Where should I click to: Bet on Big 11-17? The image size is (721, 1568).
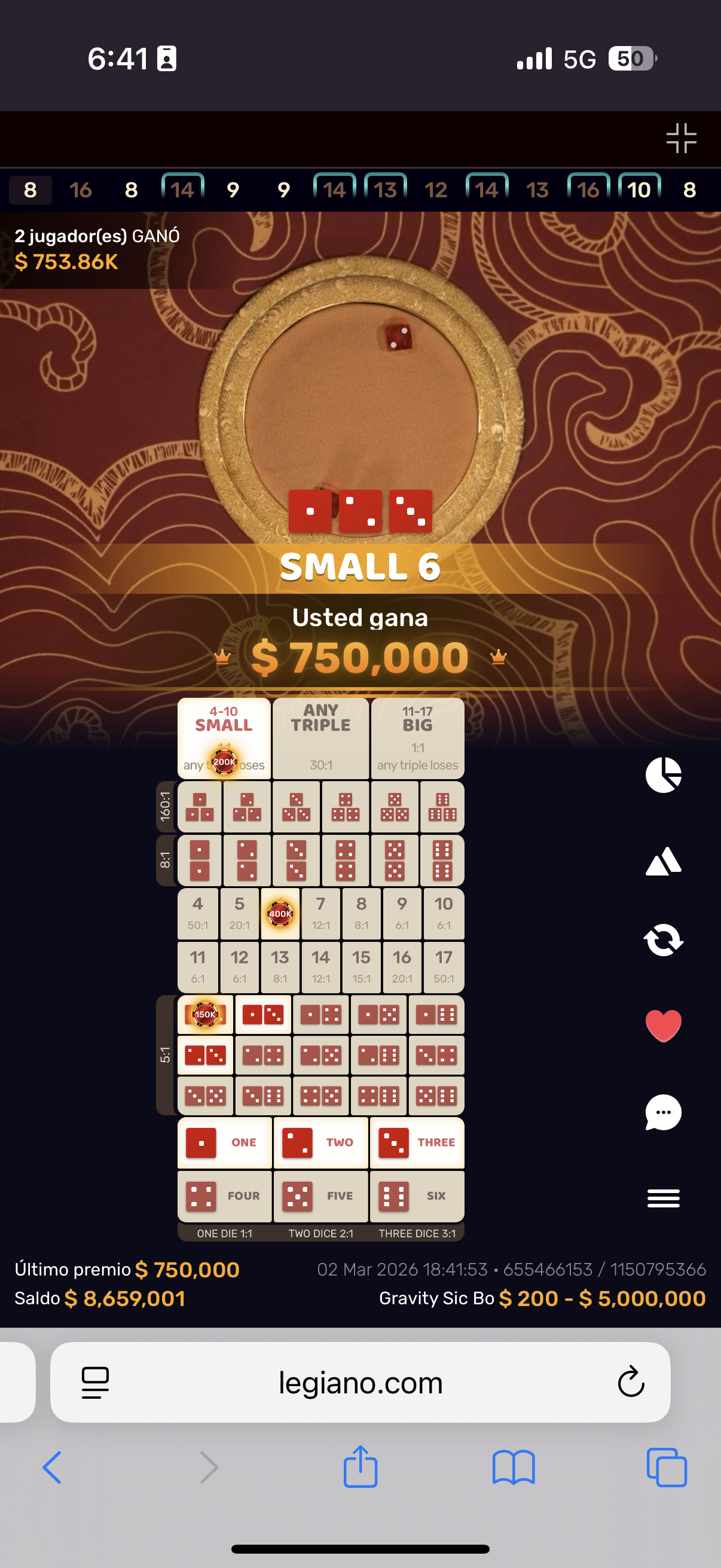tap(417, 737)
